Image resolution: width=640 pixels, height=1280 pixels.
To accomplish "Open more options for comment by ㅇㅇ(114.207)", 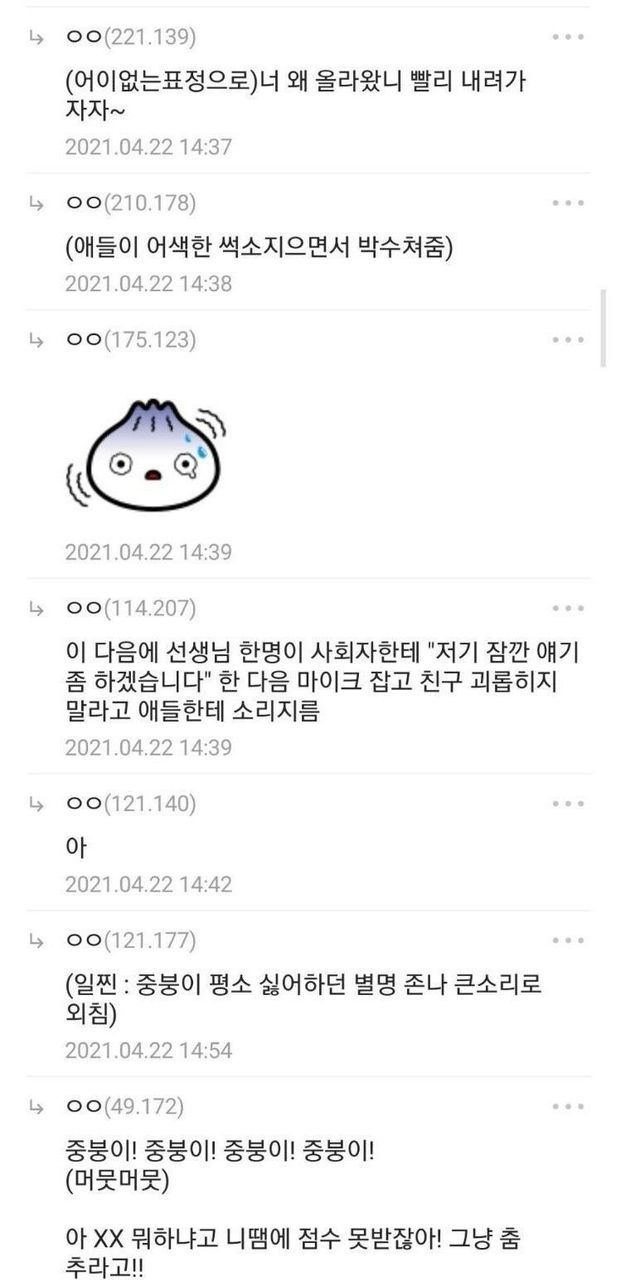I will click(568, 608).
